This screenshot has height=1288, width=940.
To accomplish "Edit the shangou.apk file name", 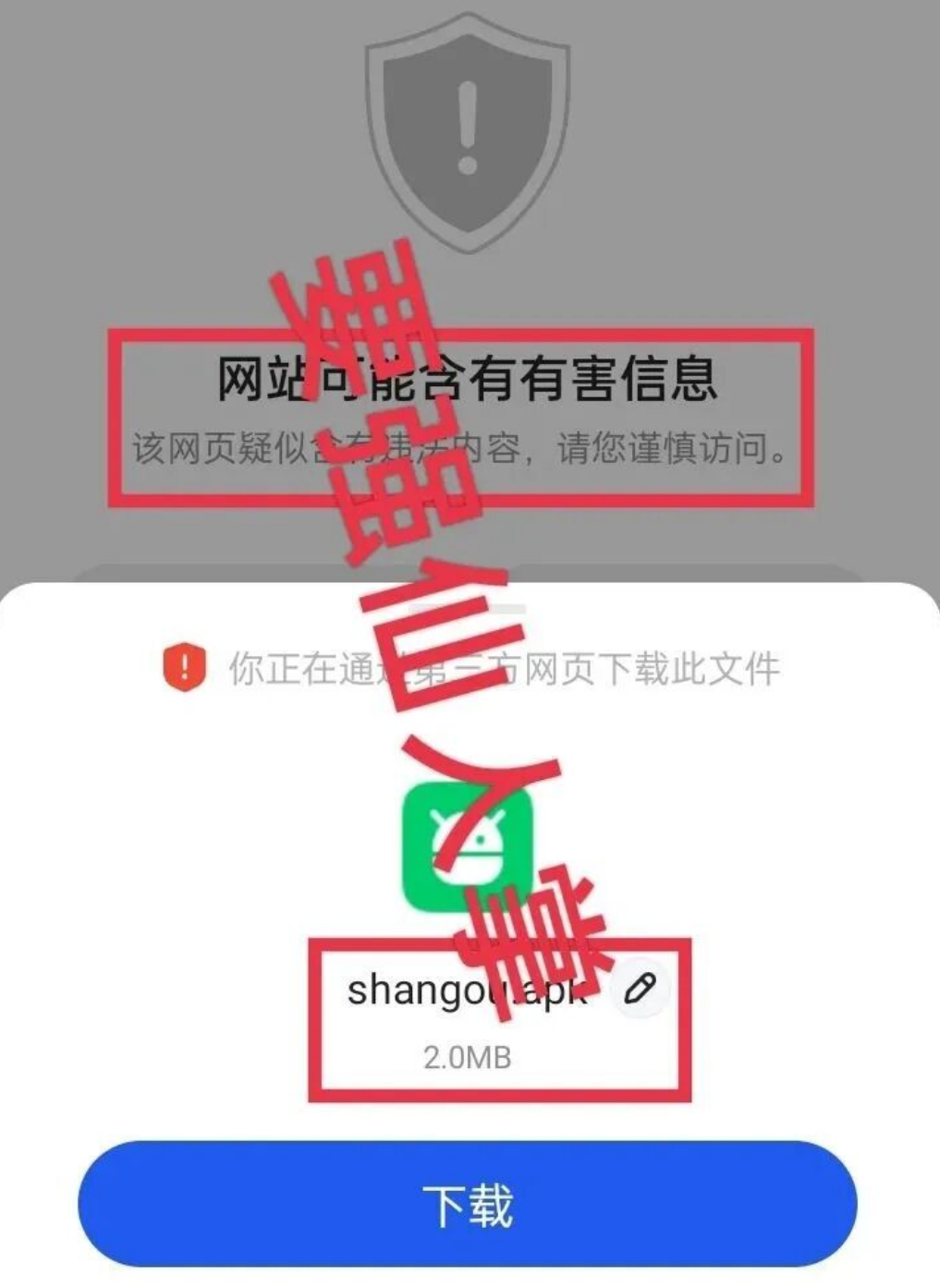I will (x=640, y=989).
